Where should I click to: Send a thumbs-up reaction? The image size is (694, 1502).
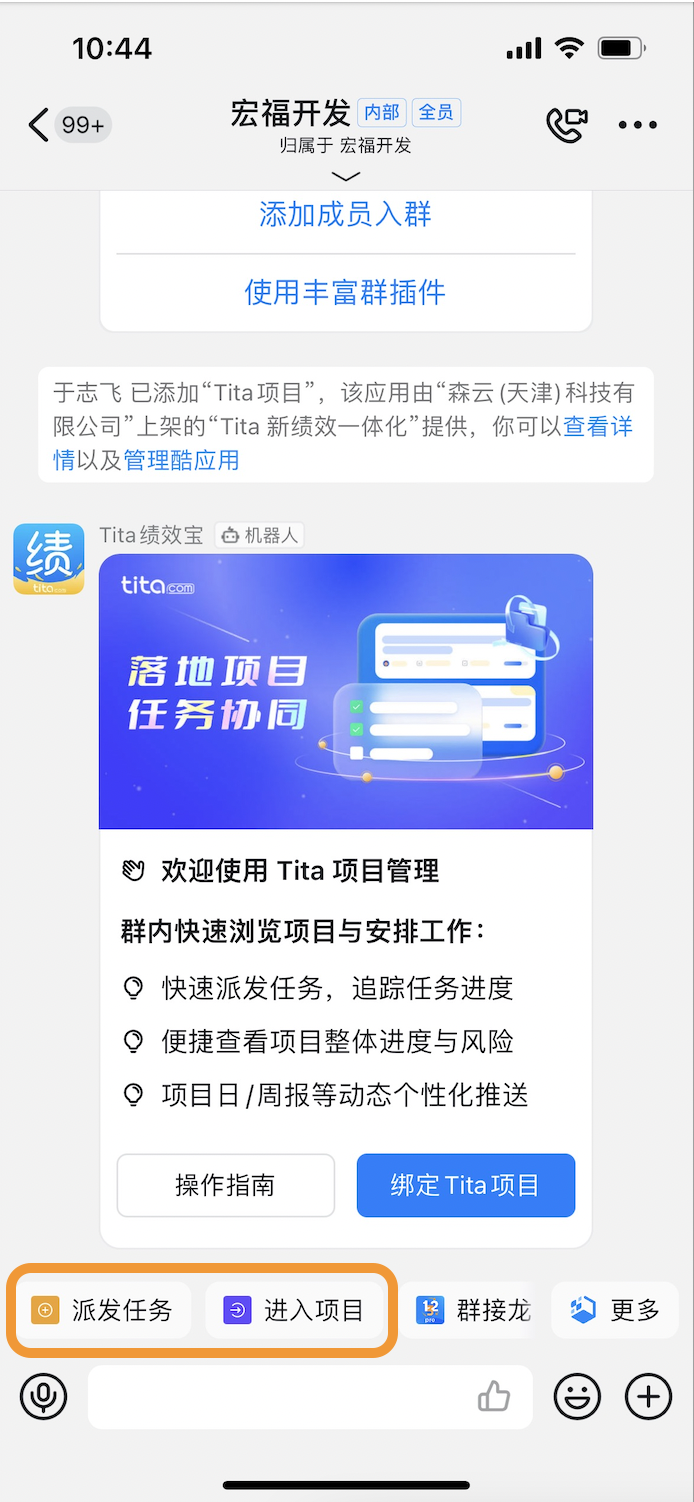click(x=494, y=1396)
